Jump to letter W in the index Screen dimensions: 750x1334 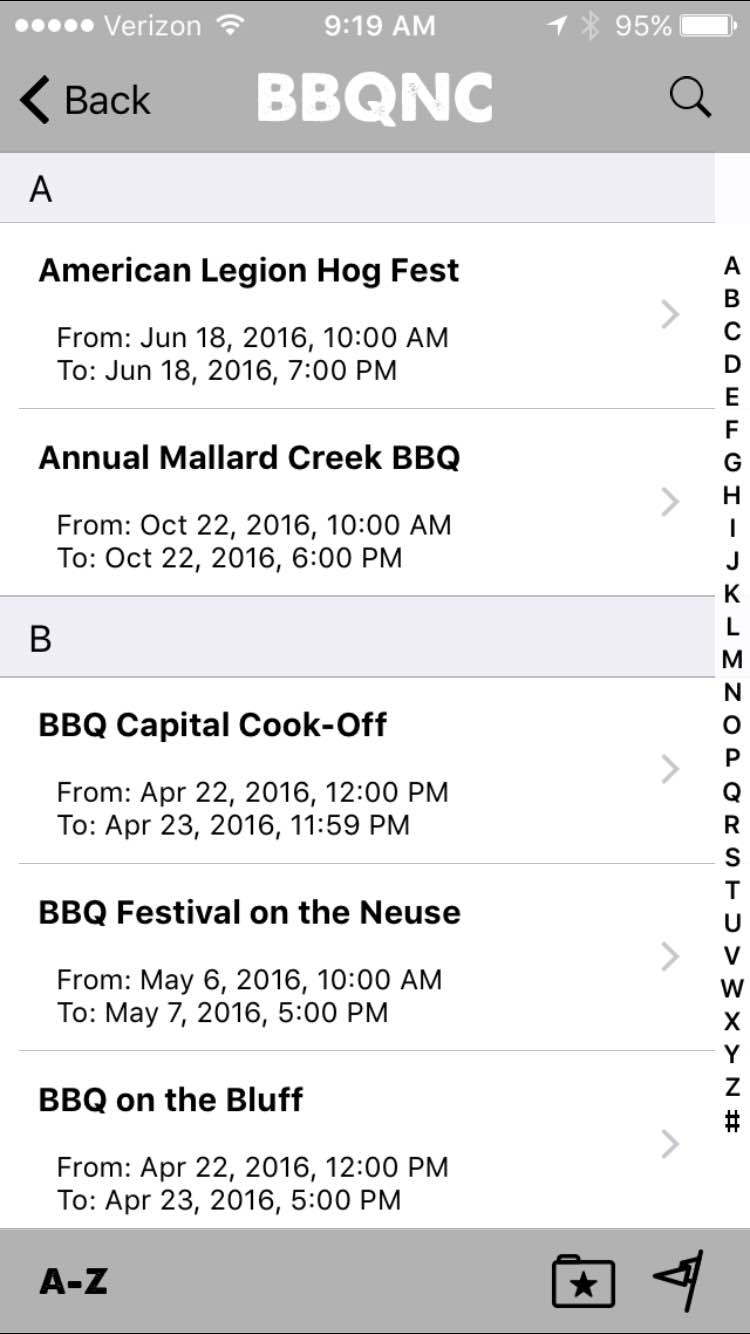click(732, 989)
